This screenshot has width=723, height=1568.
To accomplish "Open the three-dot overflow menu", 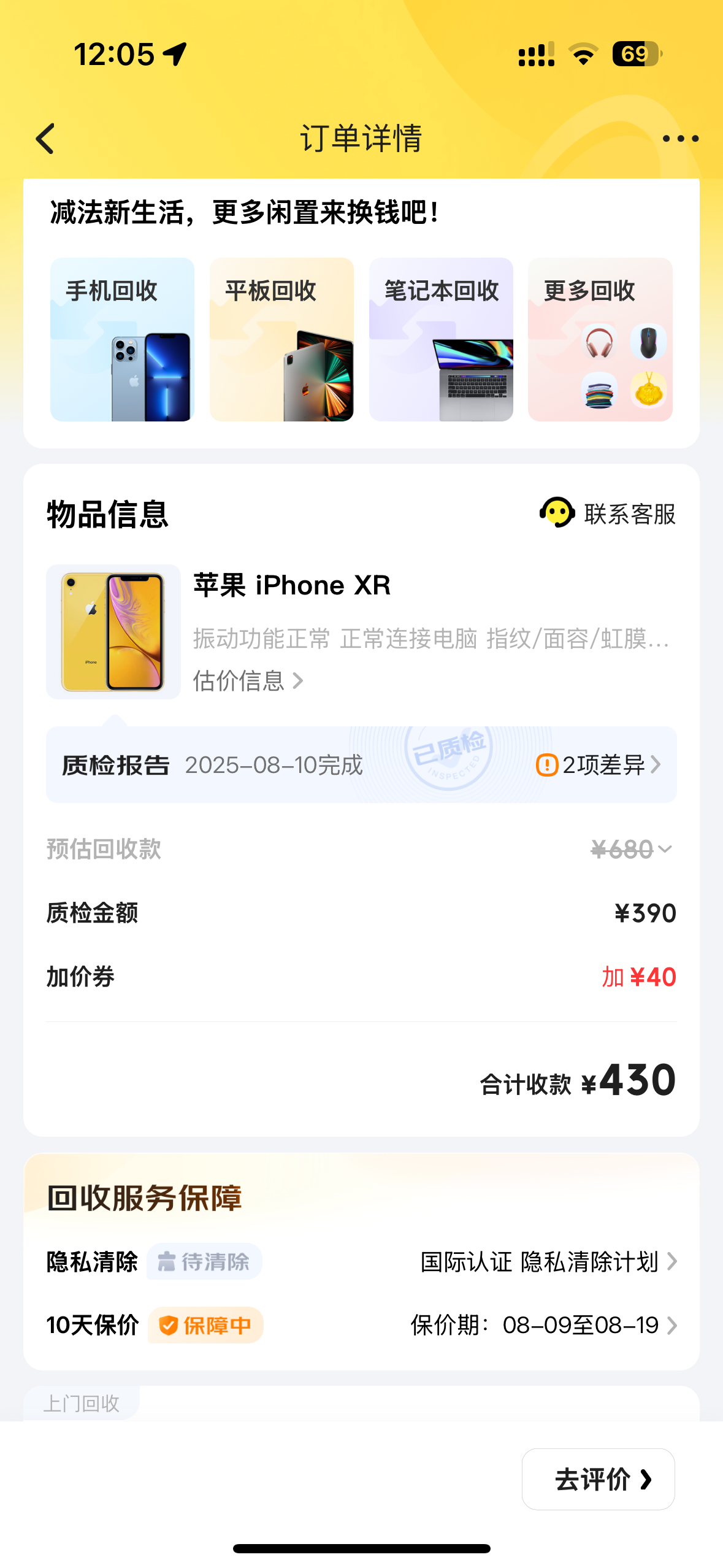I will click(x=680, y=139).
